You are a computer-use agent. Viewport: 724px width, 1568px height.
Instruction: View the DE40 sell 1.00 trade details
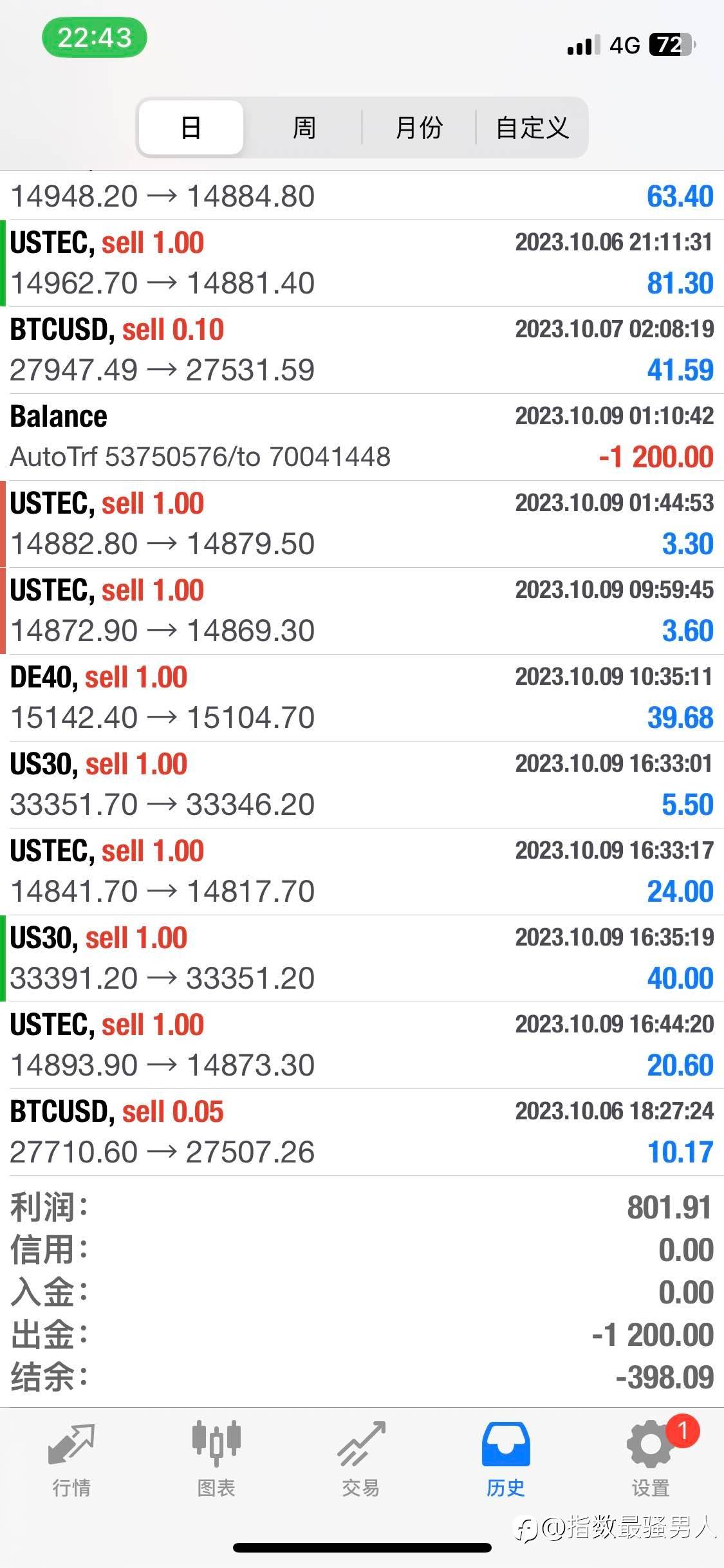[362, 698]
